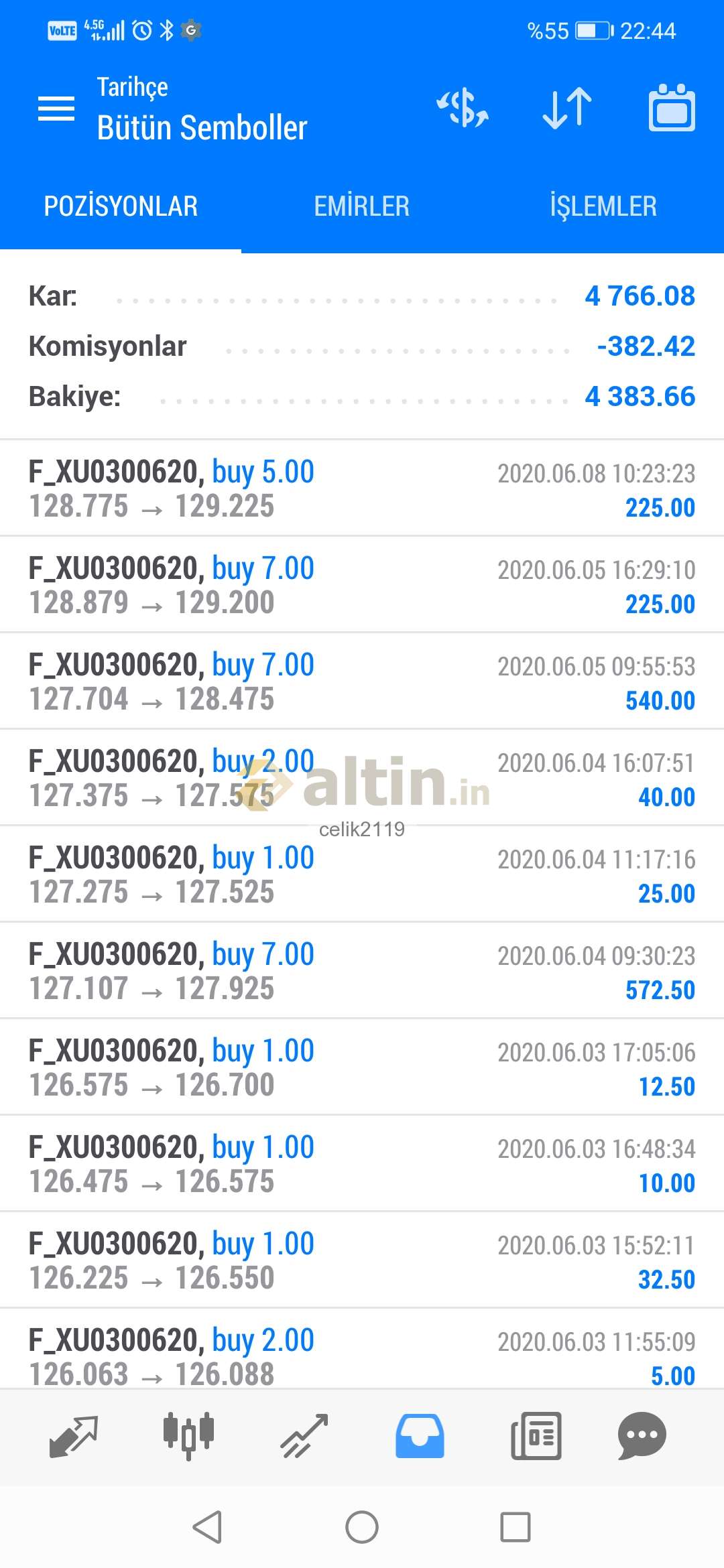The image size is (724, 1568).
Task: Go to the home screen
Action: coord(362,1527)
